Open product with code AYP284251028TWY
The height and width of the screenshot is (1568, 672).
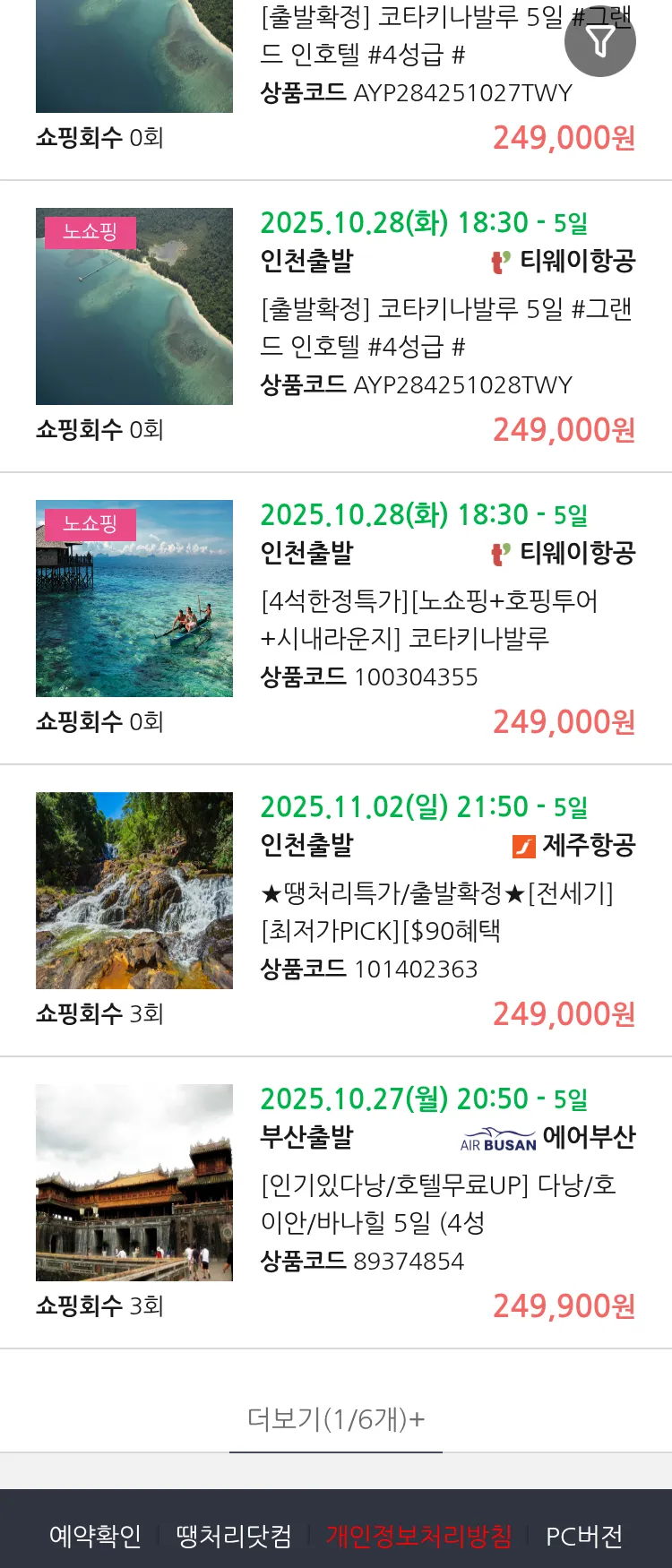pyautogui.click(x=446, y=328)
